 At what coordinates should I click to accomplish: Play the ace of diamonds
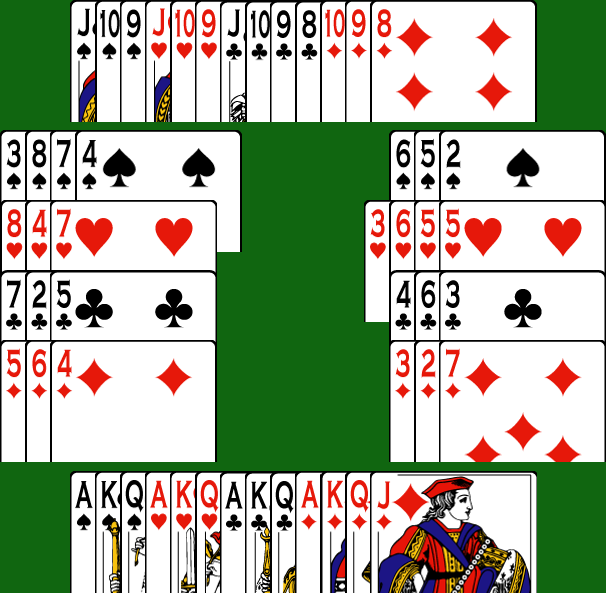point(308,533)
